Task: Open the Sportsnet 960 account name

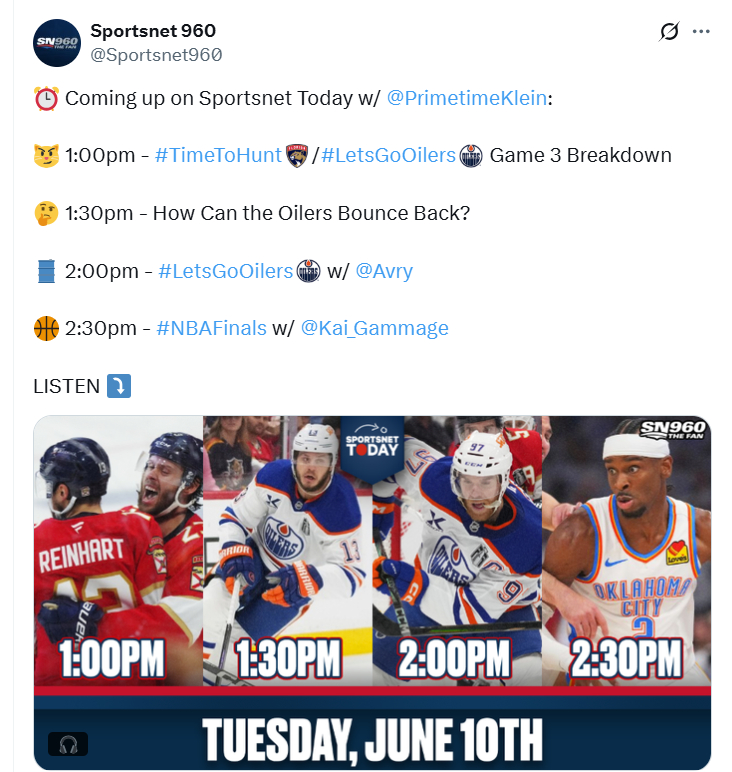Action: (152, 31)
